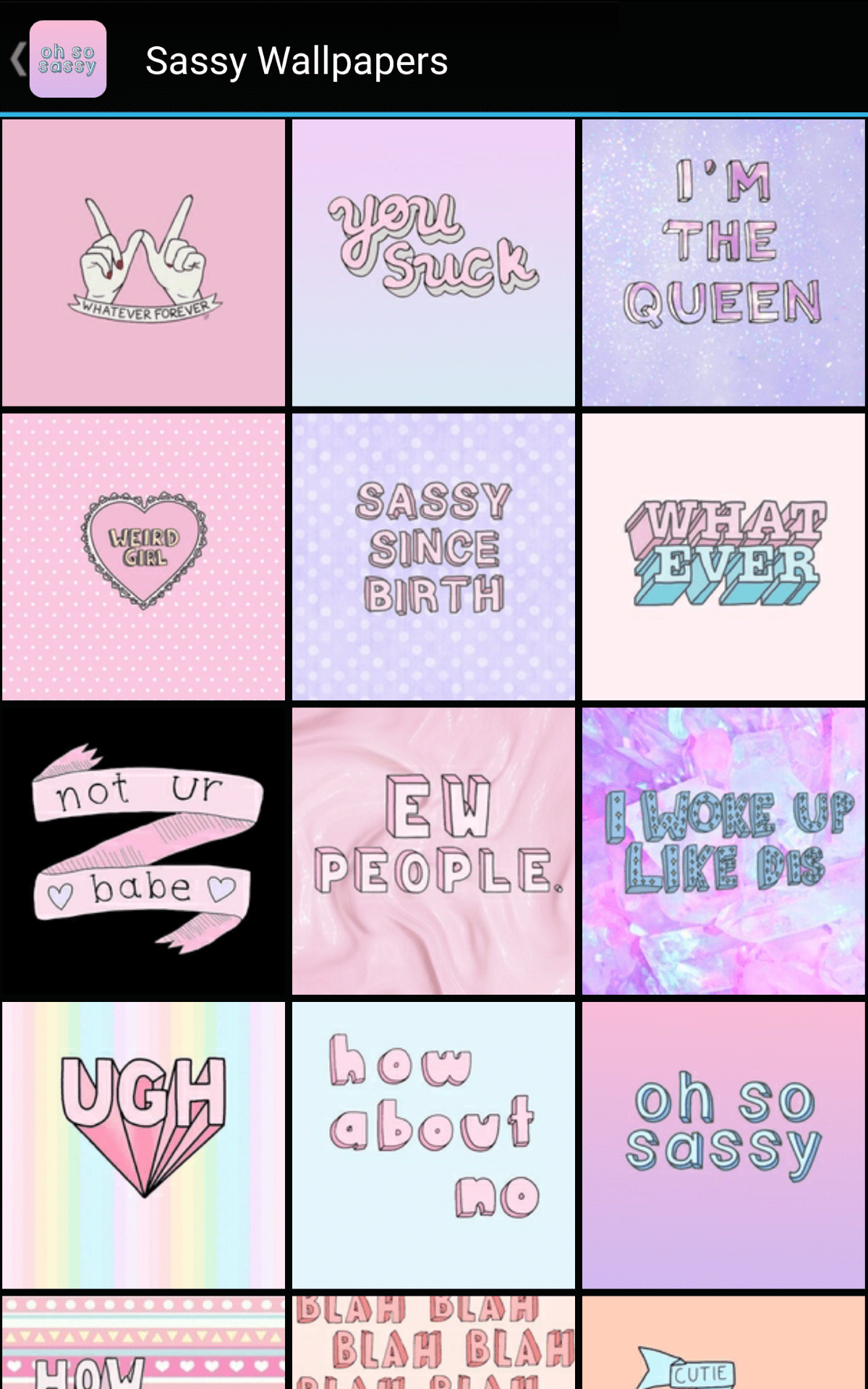Go back using the app icon arrow

point(58,59)
